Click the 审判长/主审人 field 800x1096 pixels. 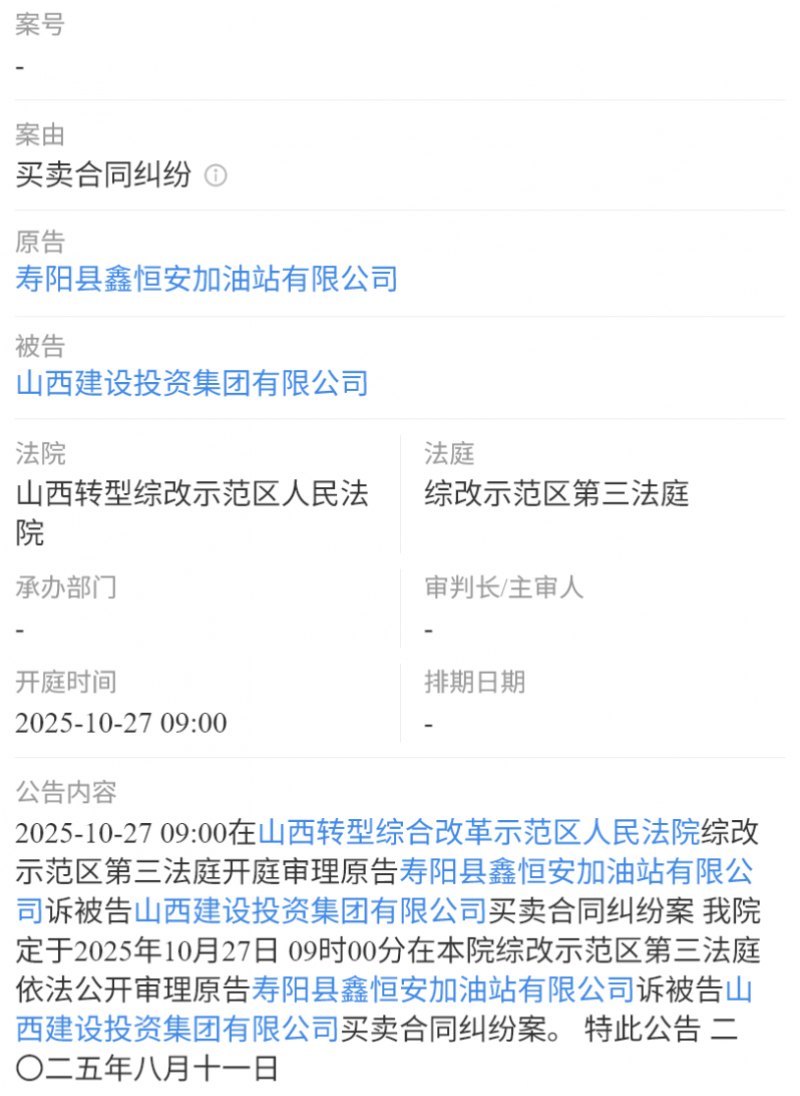click(430, 629)
